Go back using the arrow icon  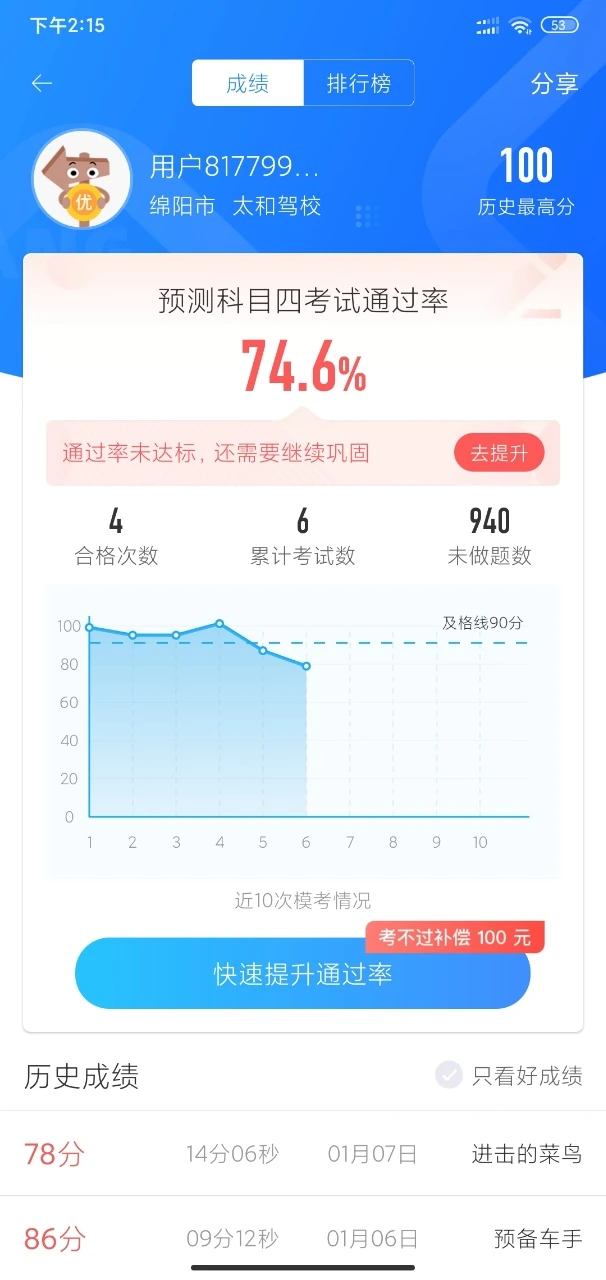click(41, 83)
